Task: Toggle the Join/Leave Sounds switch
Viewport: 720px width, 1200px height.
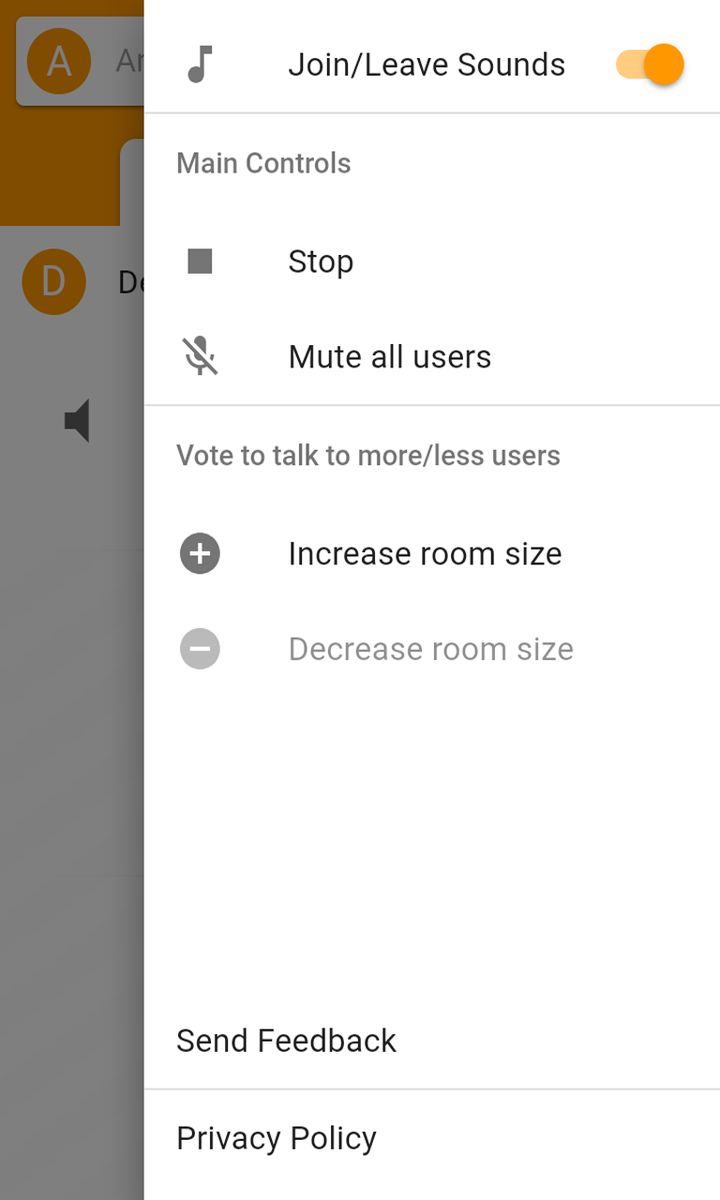Action: point(650,65)
